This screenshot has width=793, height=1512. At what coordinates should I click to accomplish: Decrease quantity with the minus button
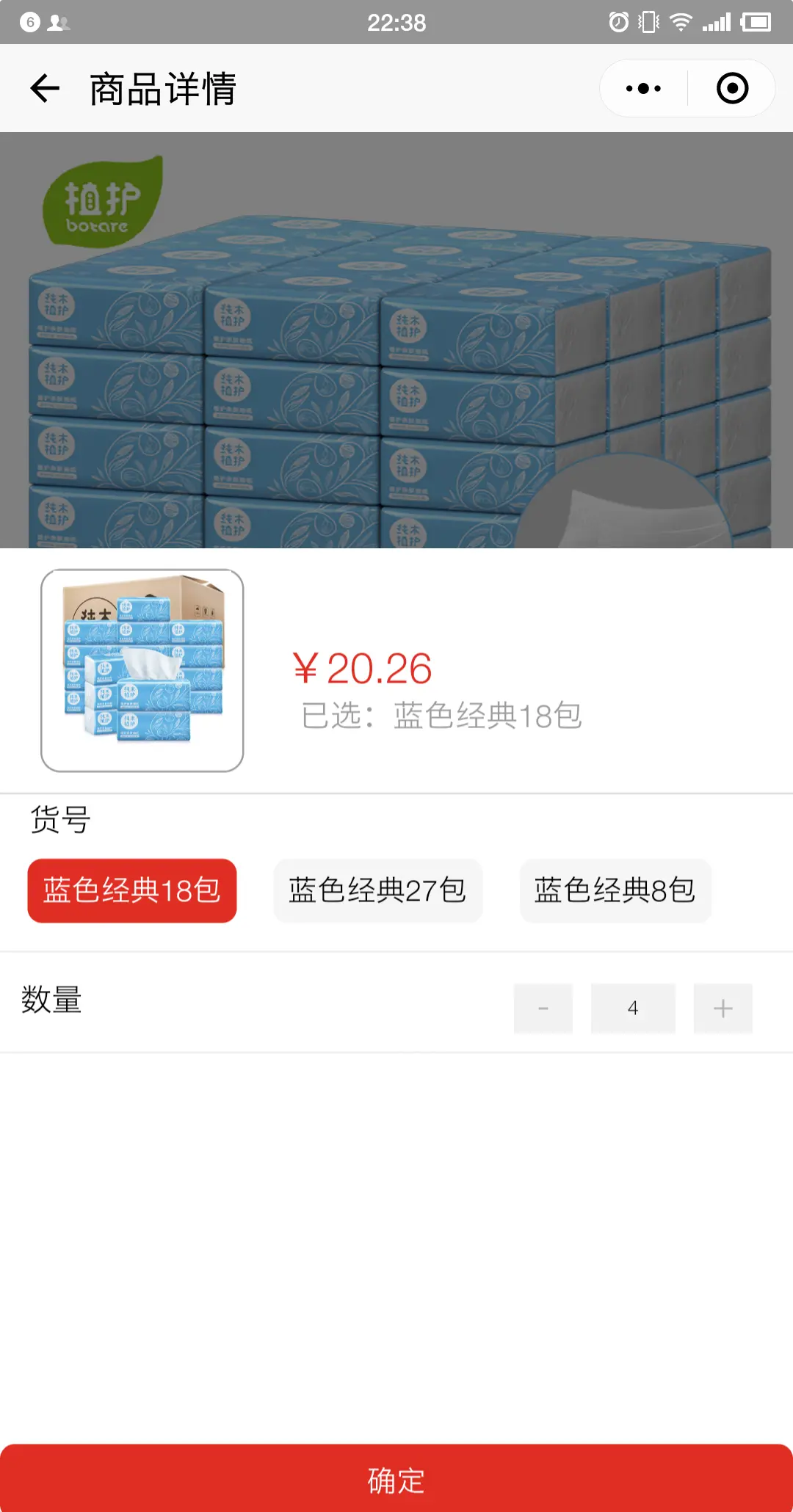(x=543, y=1008)
